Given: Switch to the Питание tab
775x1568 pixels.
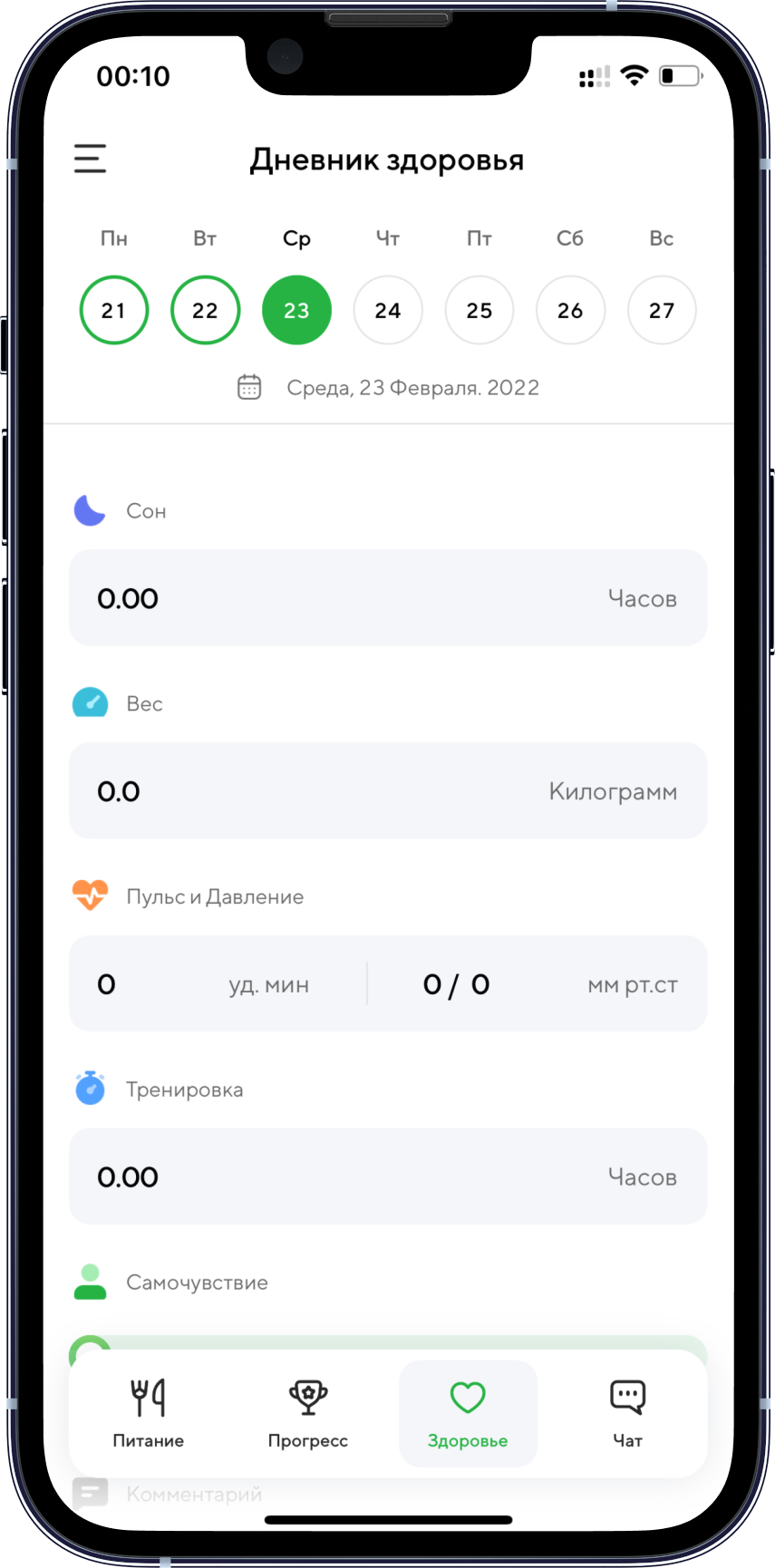Looking at the screenshot, I should click(149, 1414).
